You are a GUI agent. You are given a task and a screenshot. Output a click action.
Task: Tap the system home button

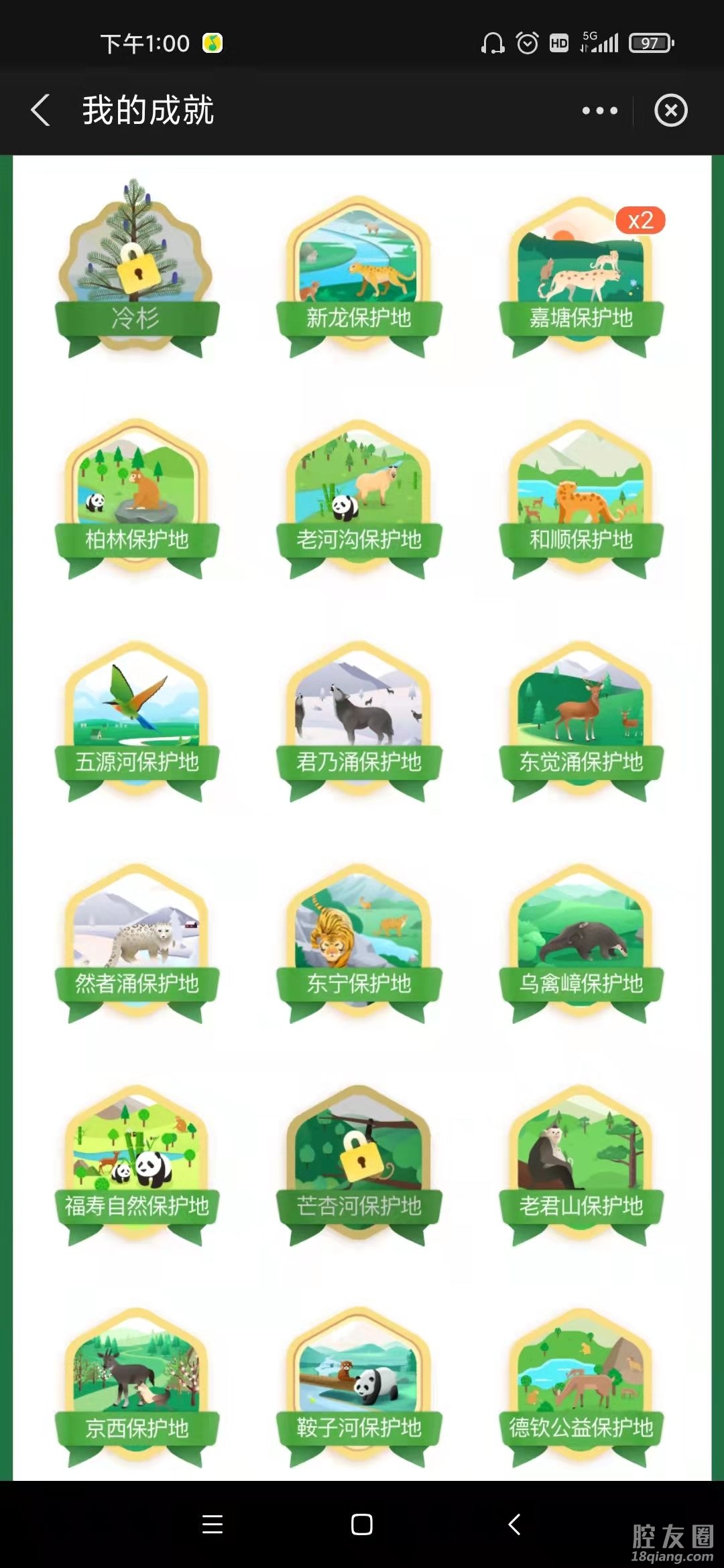pyautogui.click(x=361, y=1524)
